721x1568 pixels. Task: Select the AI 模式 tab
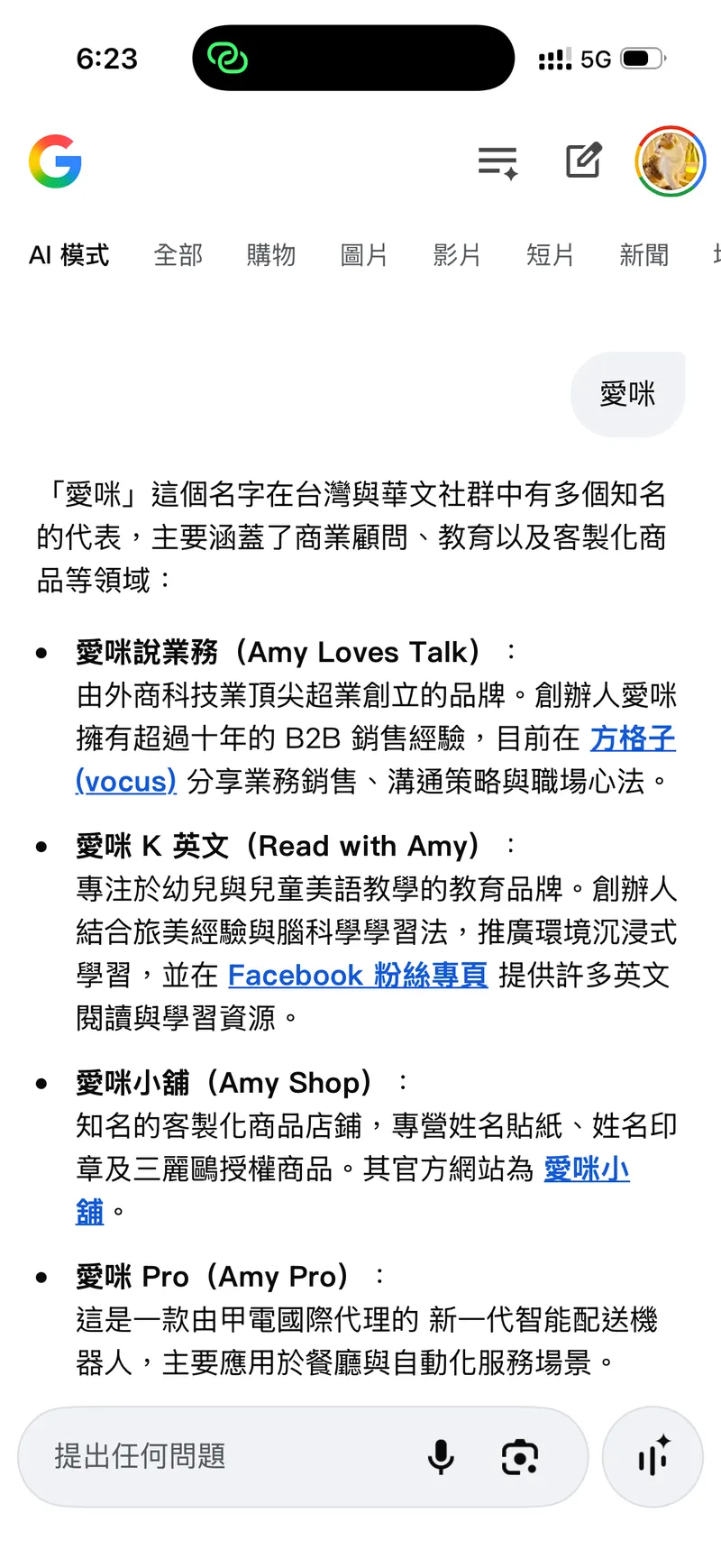[x=68, y=255]
